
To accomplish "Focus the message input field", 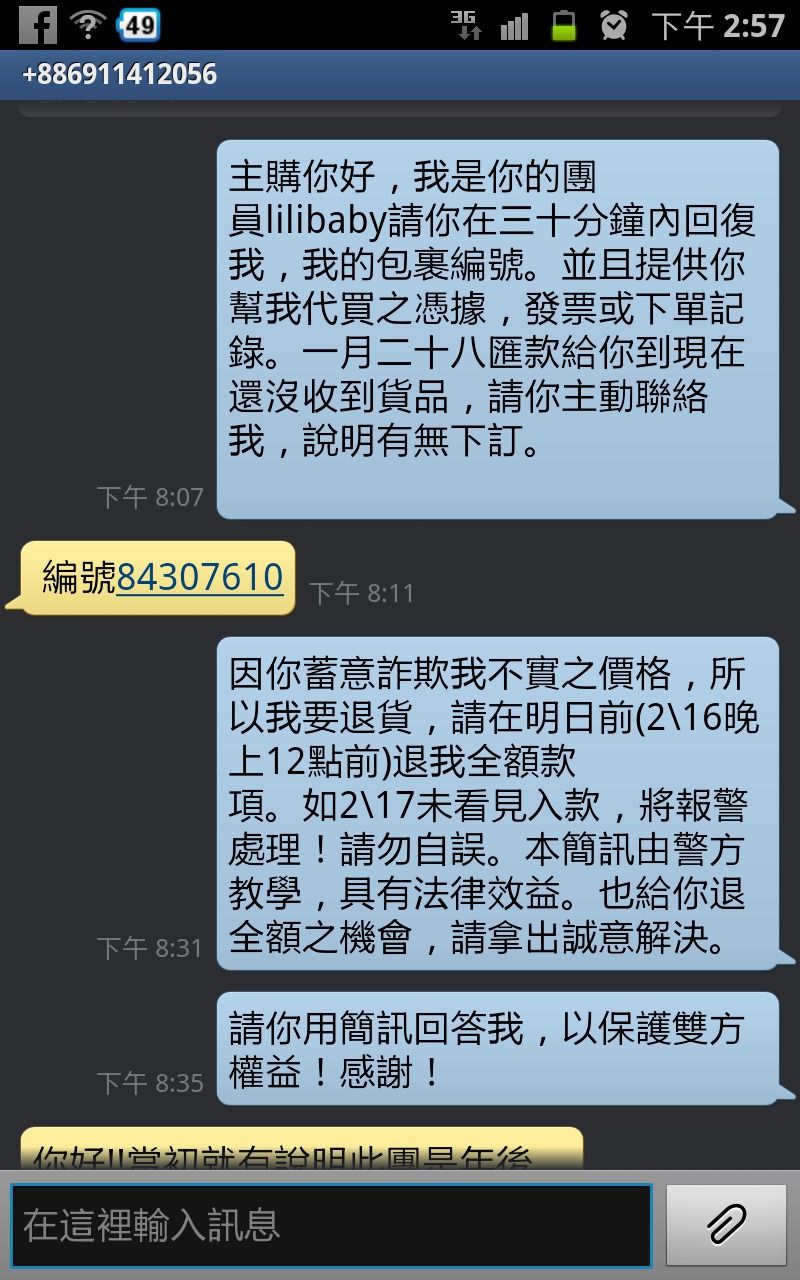I will pyautogui.click(x=331, y=1226).
